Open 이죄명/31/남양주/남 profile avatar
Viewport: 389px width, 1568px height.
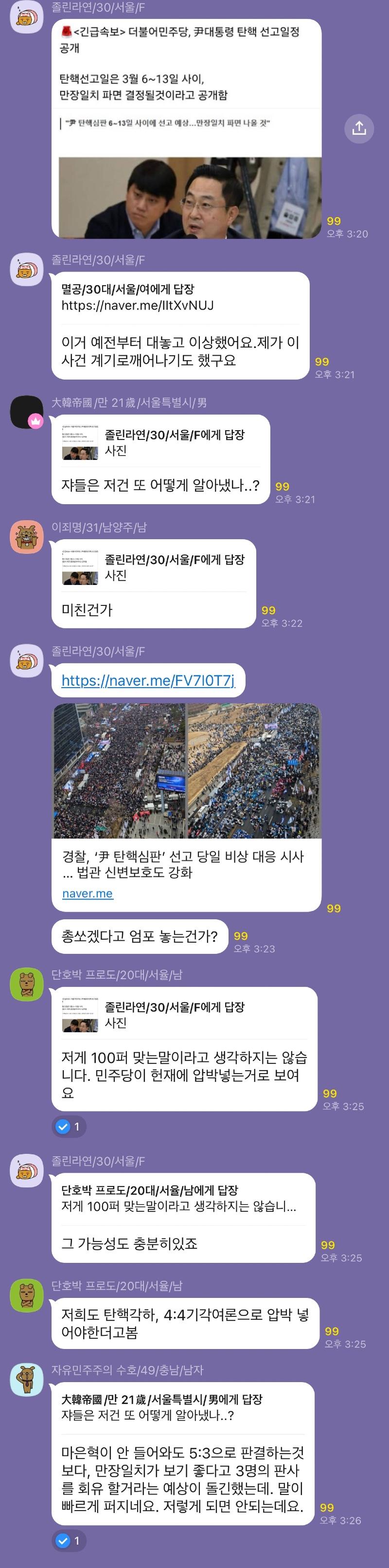27,537
